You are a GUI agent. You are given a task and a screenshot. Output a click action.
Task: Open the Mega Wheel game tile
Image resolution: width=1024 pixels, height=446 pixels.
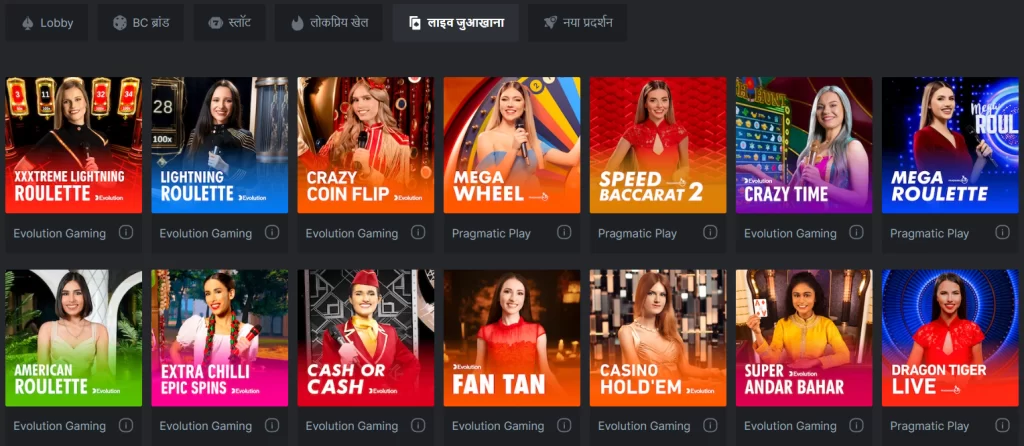click(x=511, y=145)
